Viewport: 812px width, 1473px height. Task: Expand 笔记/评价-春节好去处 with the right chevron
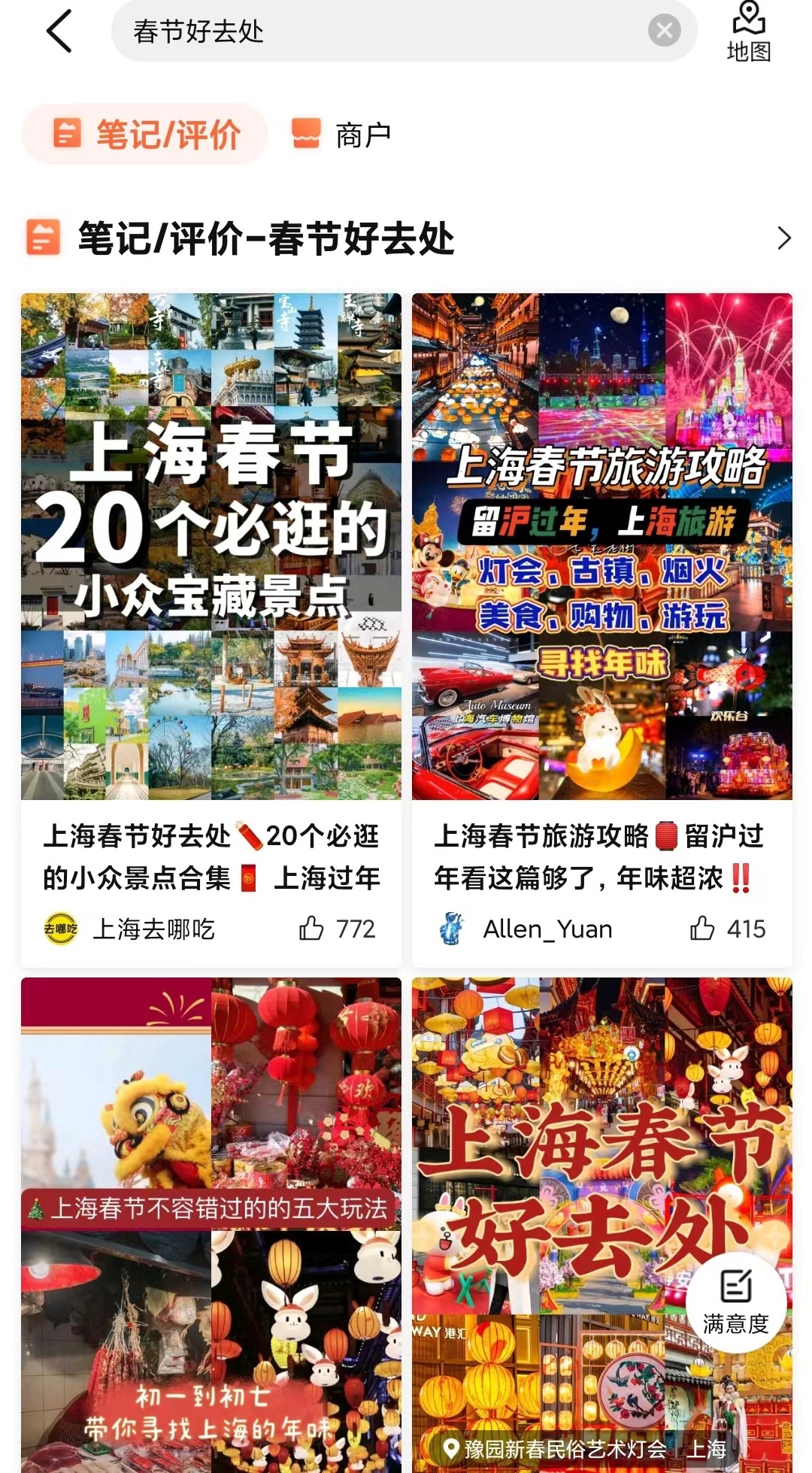[783, 238]
